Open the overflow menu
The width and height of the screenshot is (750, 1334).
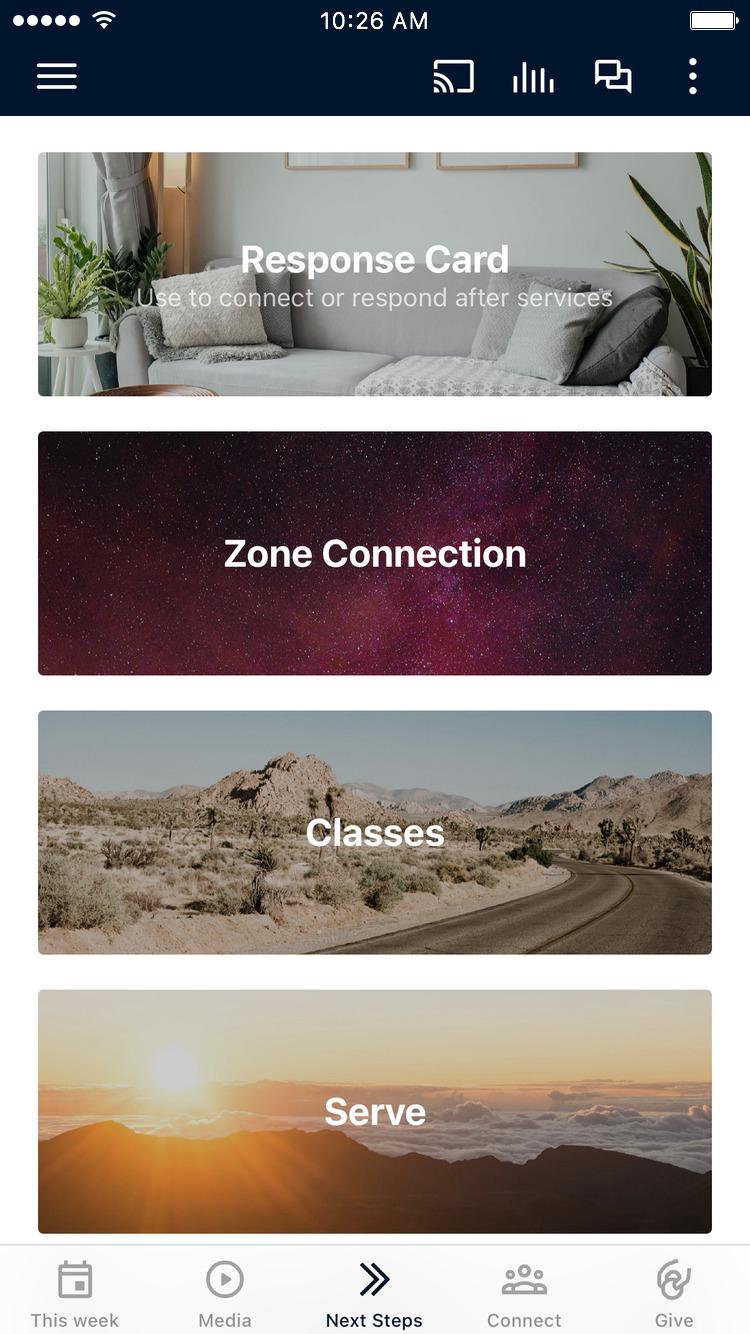[x=692, y=76]
